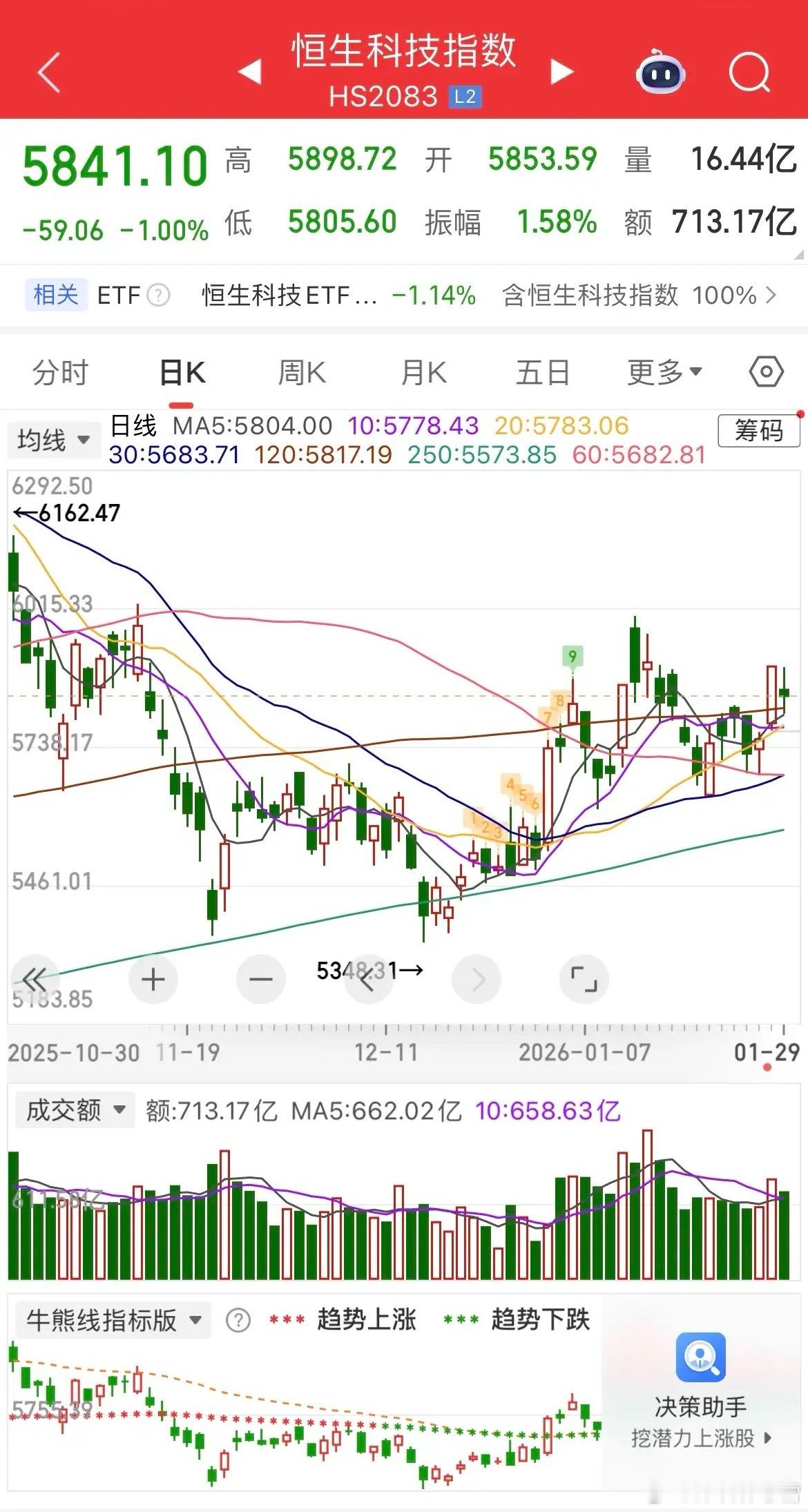Click the question mark help icon beside ETF
Image resolution: width=808 pixels, height=1512 pixels.
coord(157,295)
